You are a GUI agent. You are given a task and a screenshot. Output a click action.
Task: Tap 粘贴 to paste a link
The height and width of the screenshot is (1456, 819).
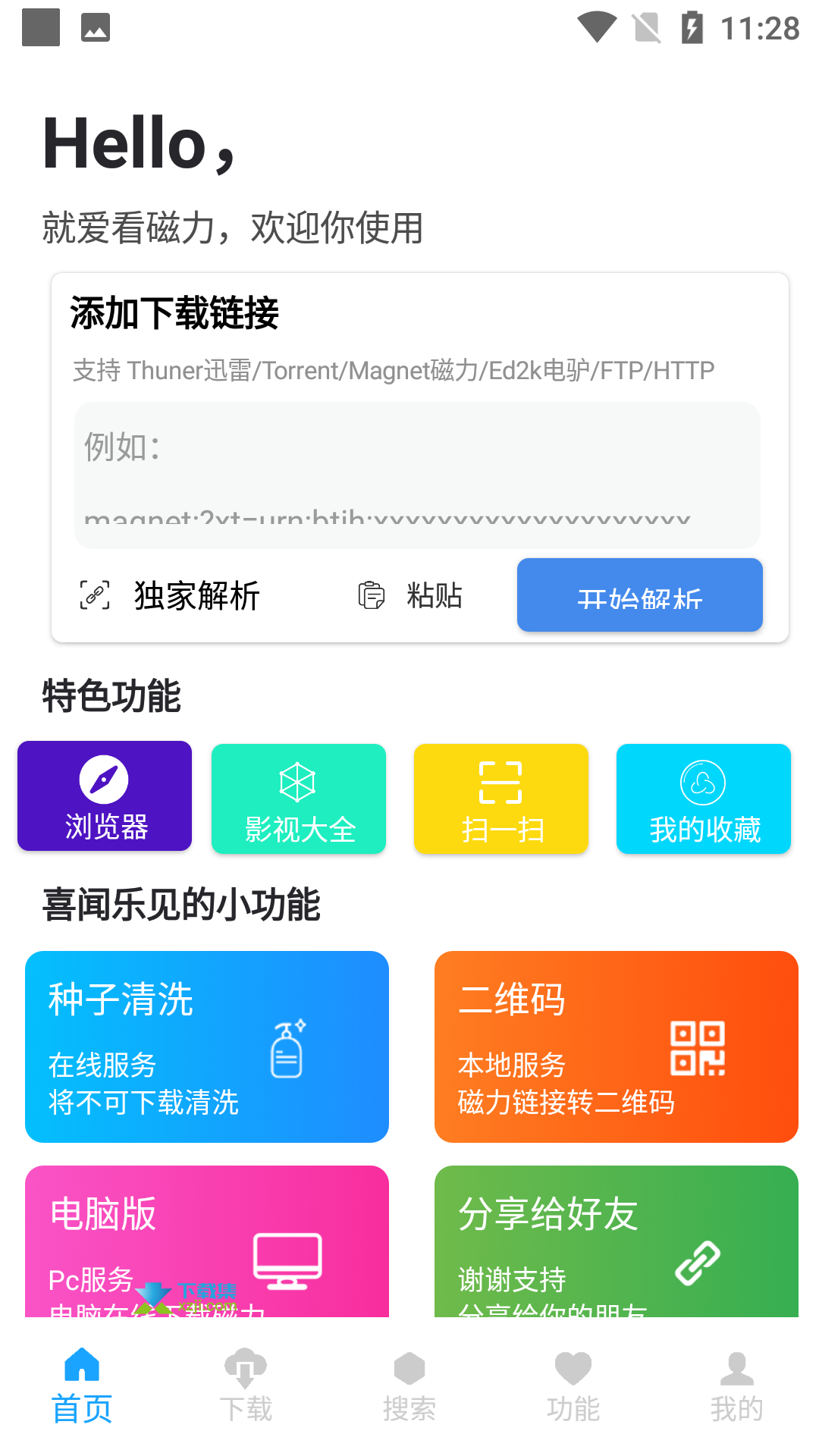(410, 595)
